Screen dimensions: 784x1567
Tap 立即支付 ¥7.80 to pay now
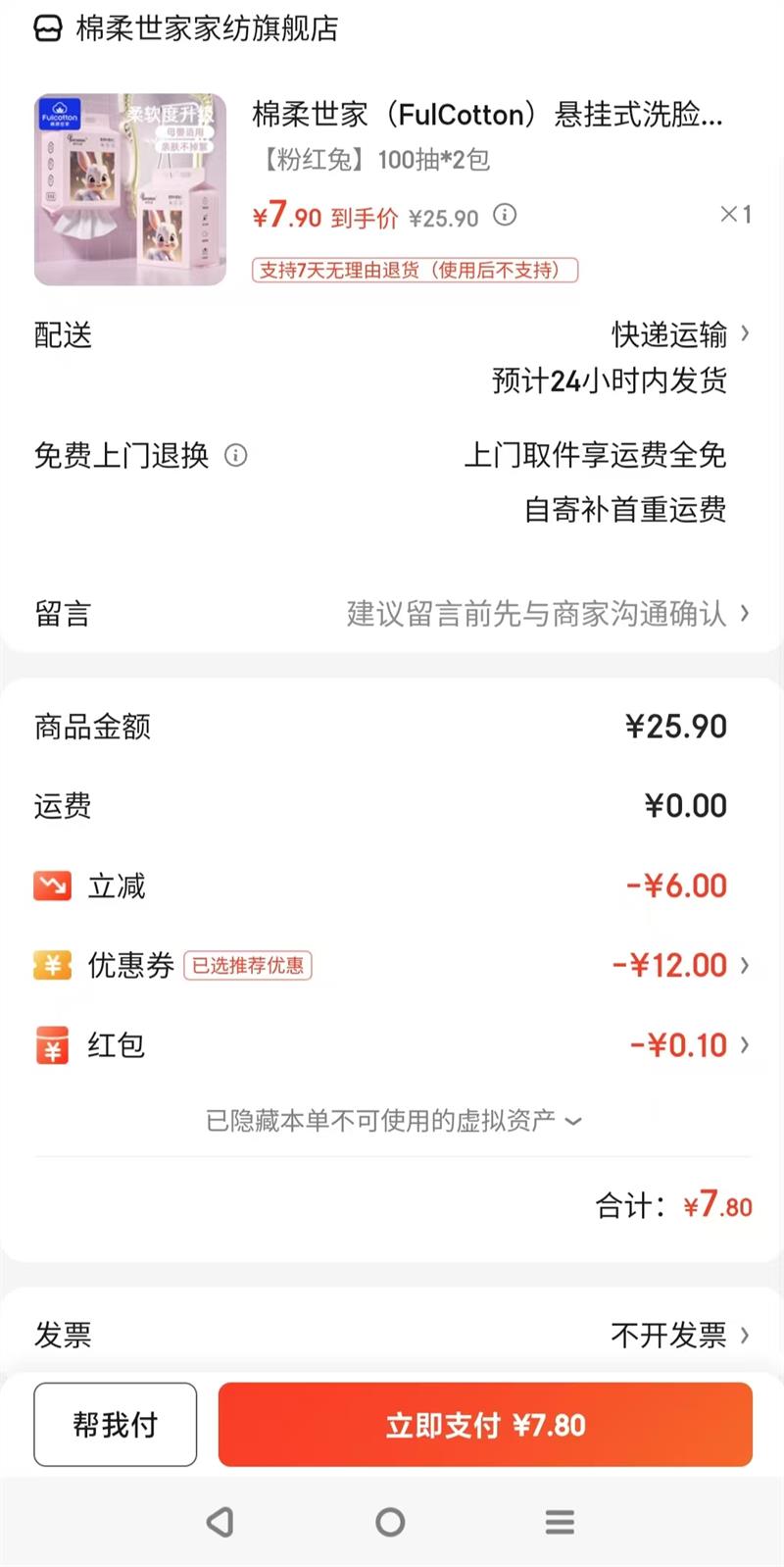pos(485,1425)
